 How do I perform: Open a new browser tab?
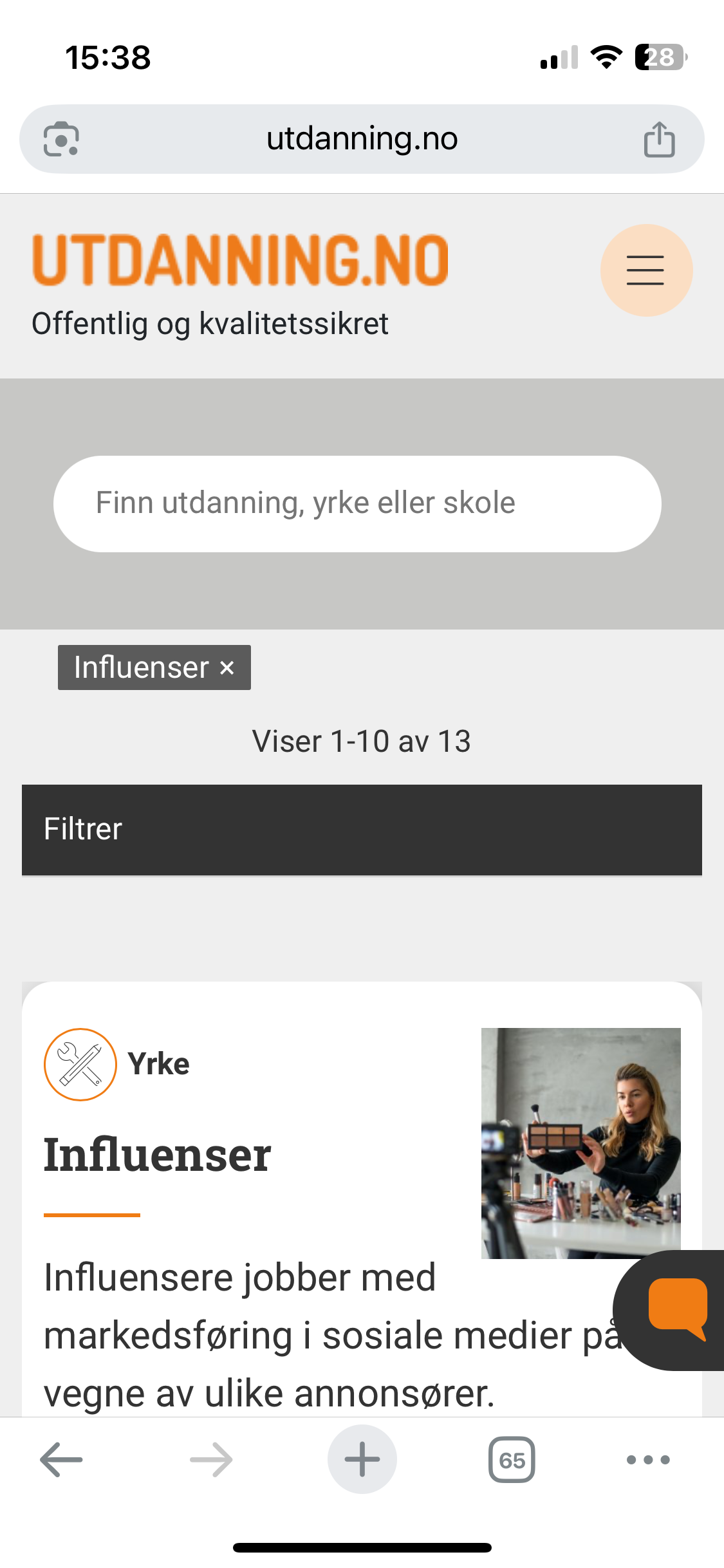click(x=362, y=1460)
